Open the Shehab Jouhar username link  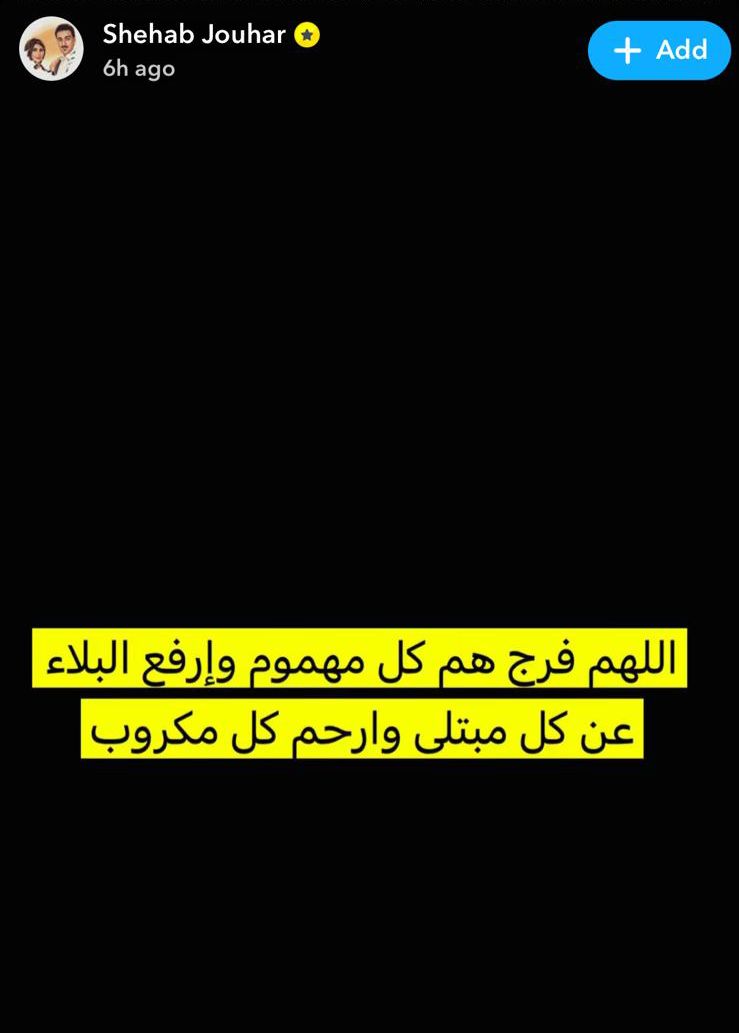pos(194,35)
